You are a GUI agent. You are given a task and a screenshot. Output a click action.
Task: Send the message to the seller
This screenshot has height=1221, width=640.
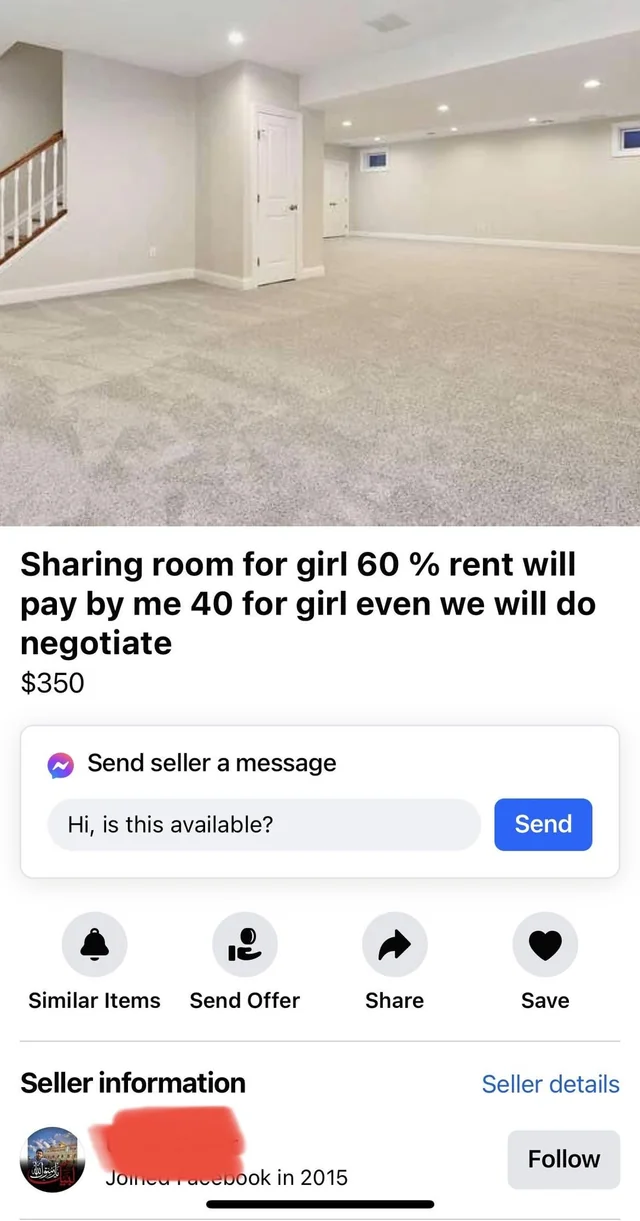point(543,824)
